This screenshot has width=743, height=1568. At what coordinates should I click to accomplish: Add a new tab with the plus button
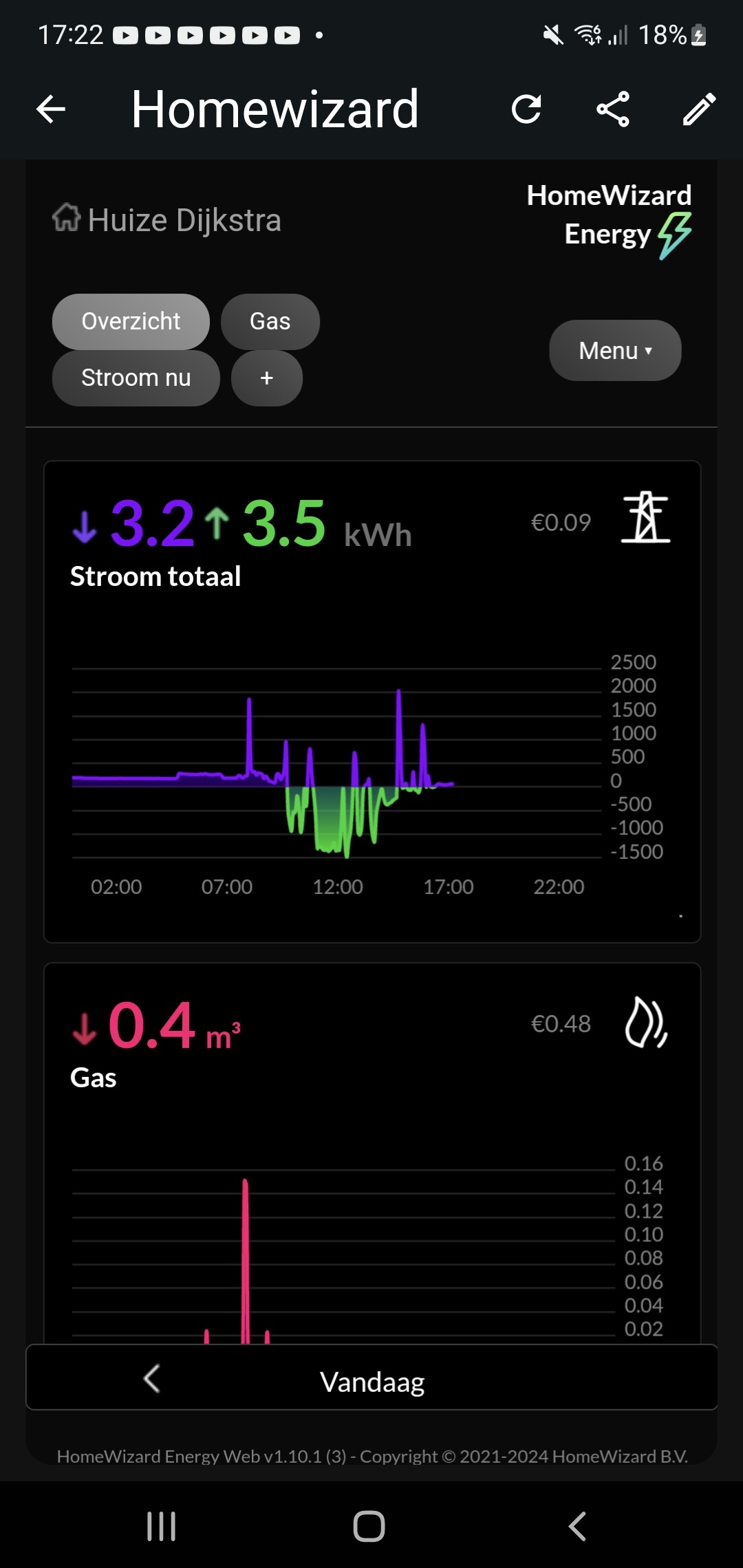(267, 378)
